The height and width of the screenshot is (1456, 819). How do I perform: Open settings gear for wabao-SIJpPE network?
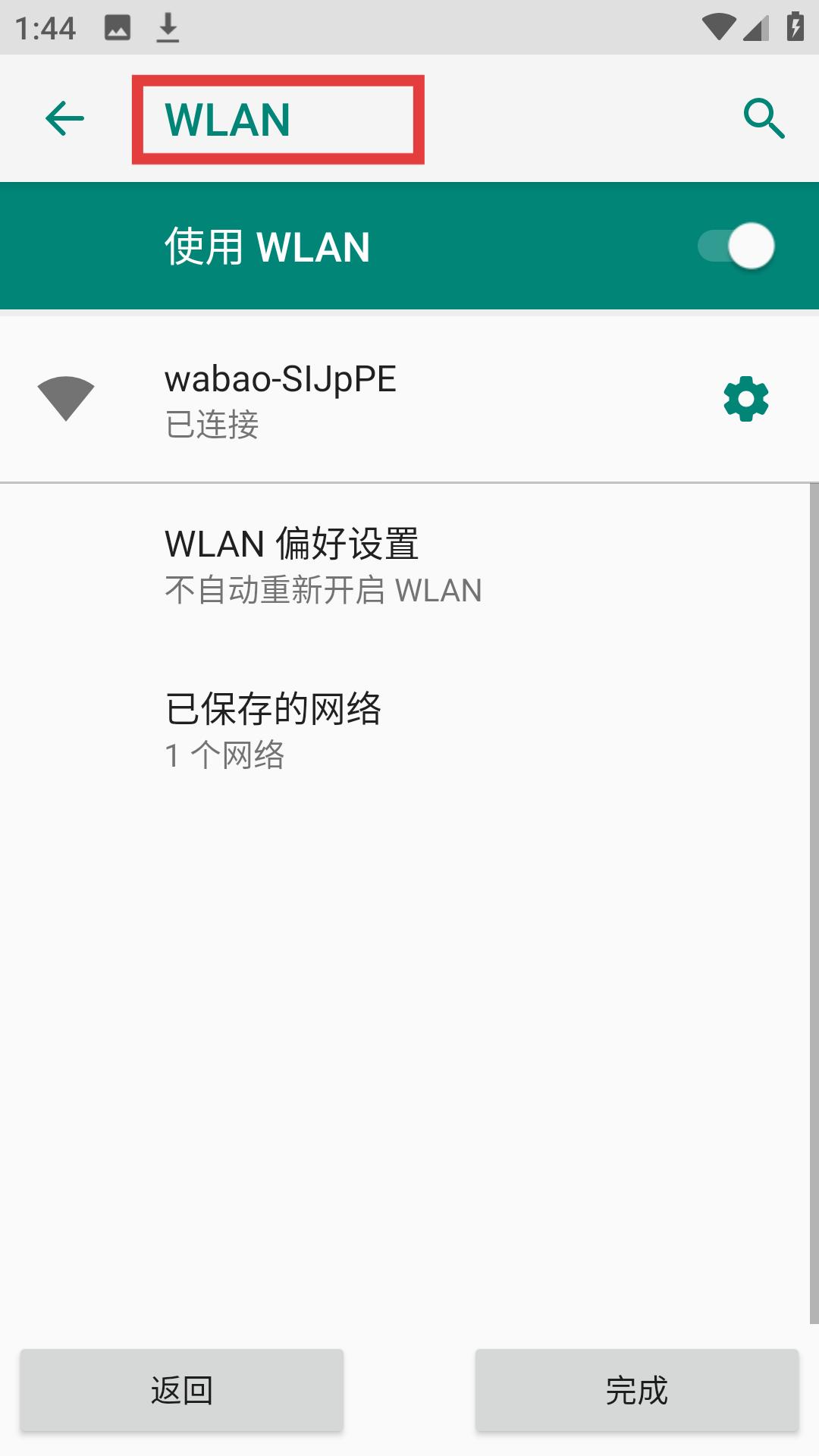[x=744, y=397]
